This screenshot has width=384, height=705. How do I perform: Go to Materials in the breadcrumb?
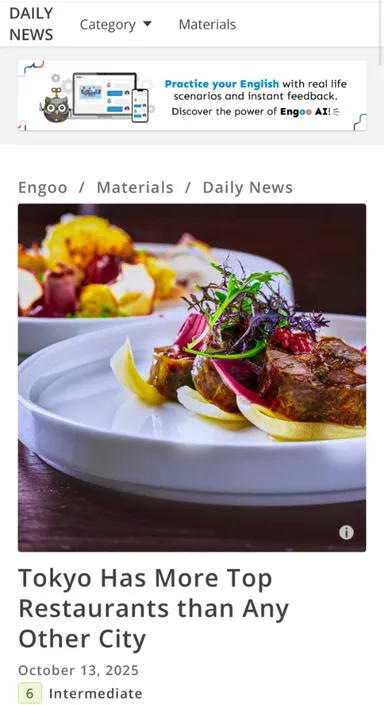click(x=135, y=187)
